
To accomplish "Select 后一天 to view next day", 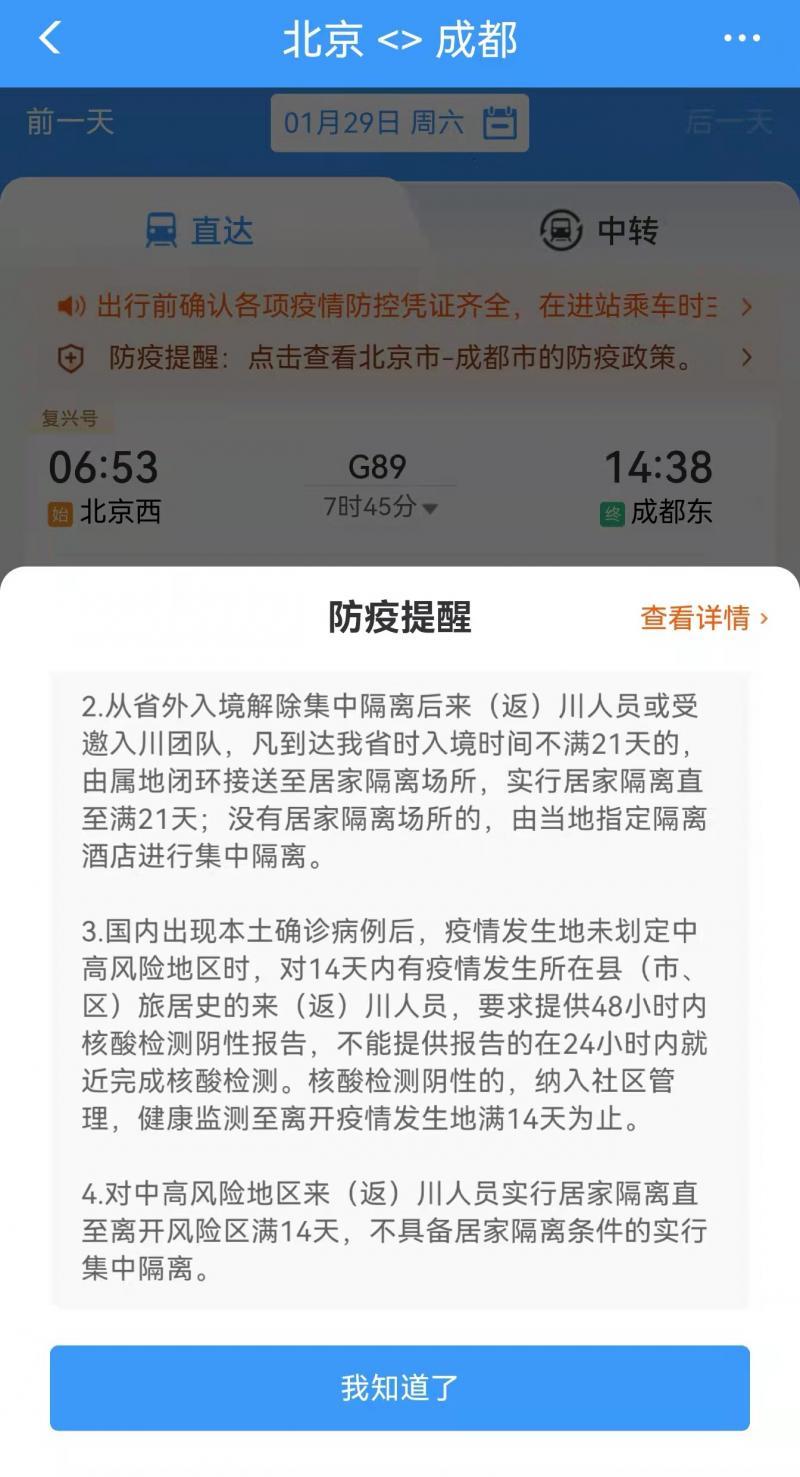I will click(729, 123).
